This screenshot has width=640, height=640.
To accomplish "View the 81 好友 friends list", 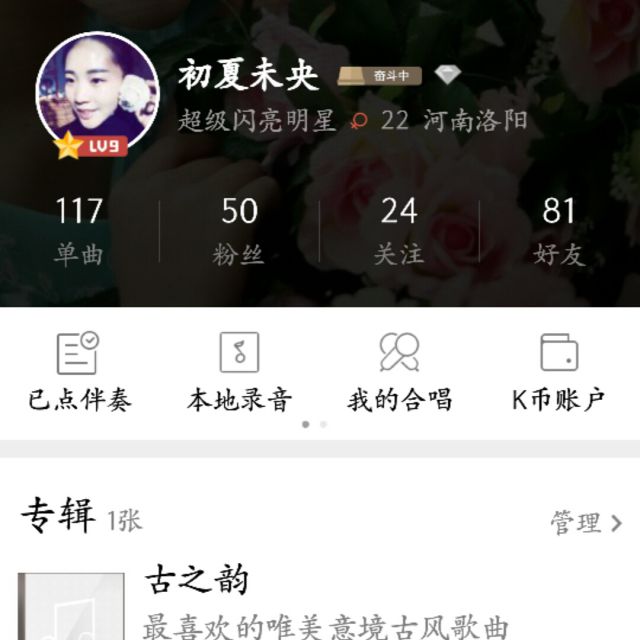I will tap(559, 231).
